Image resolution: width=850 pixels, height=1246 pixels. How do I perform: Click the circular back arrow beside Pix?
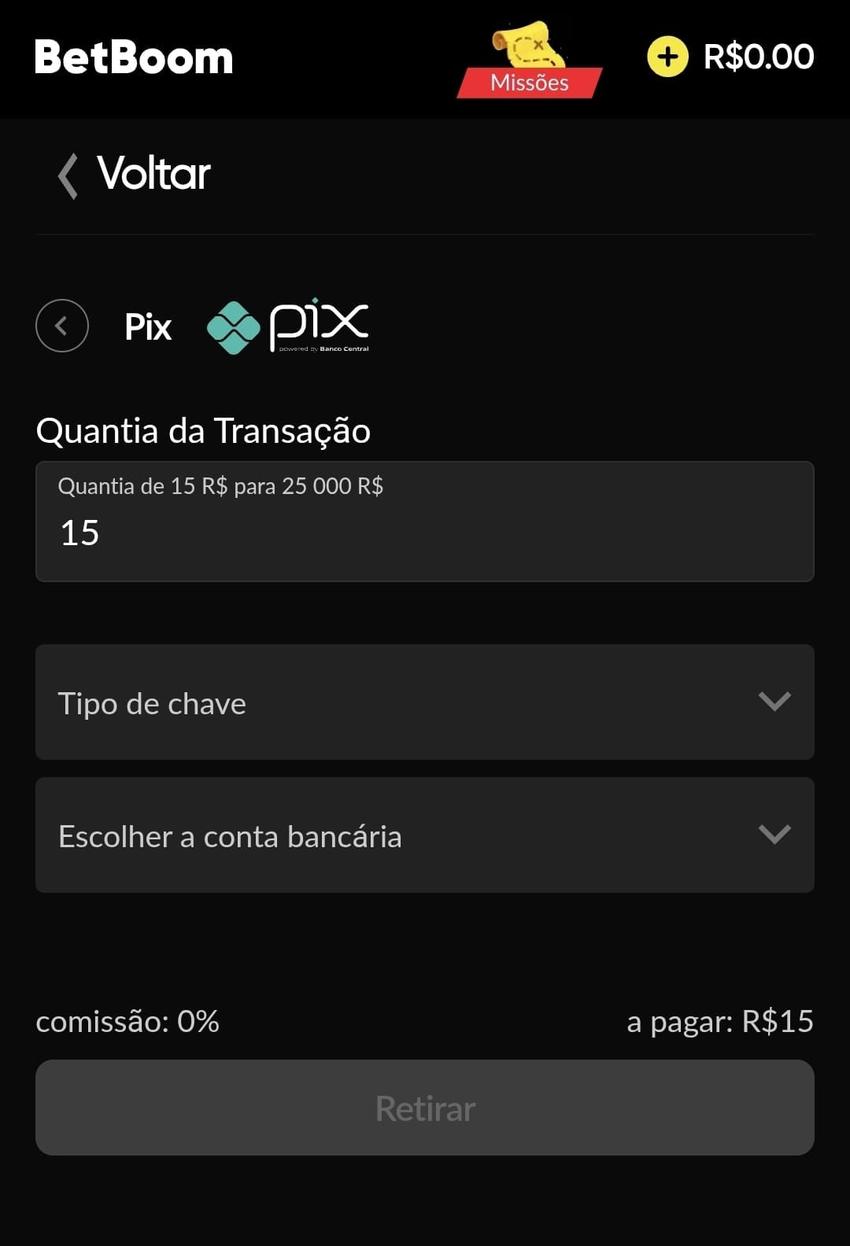62,325
